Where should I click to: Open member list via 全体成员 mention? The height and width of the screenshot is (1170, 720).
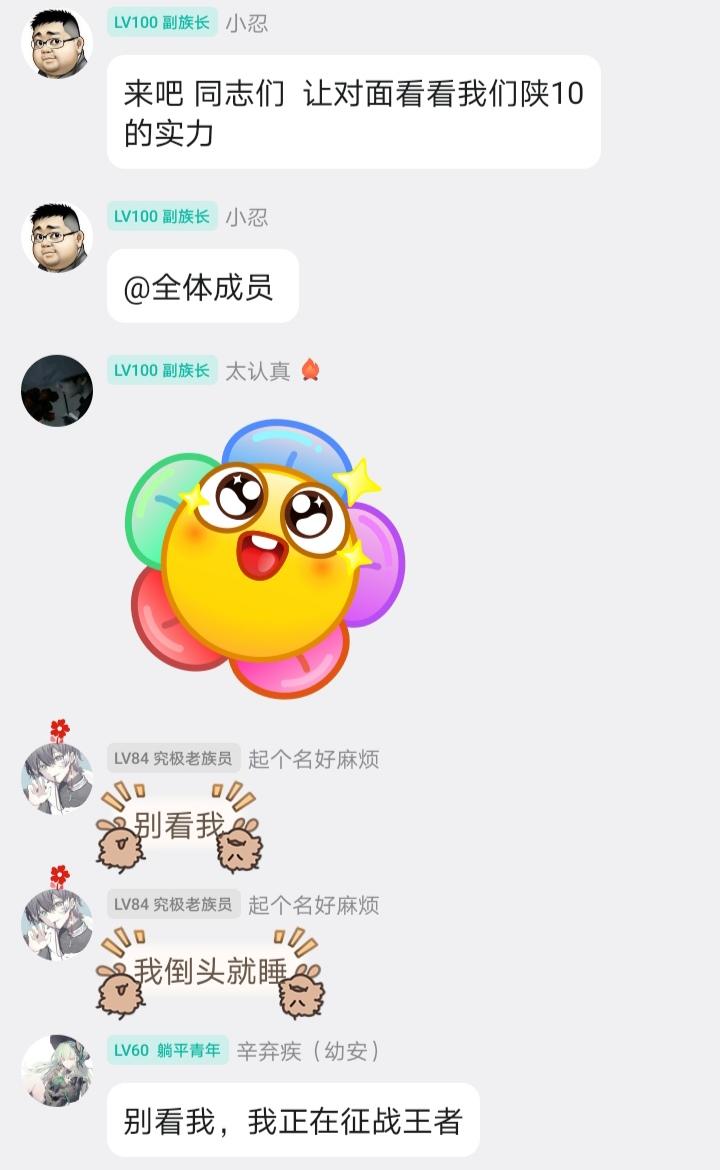(x=202, y=285)
